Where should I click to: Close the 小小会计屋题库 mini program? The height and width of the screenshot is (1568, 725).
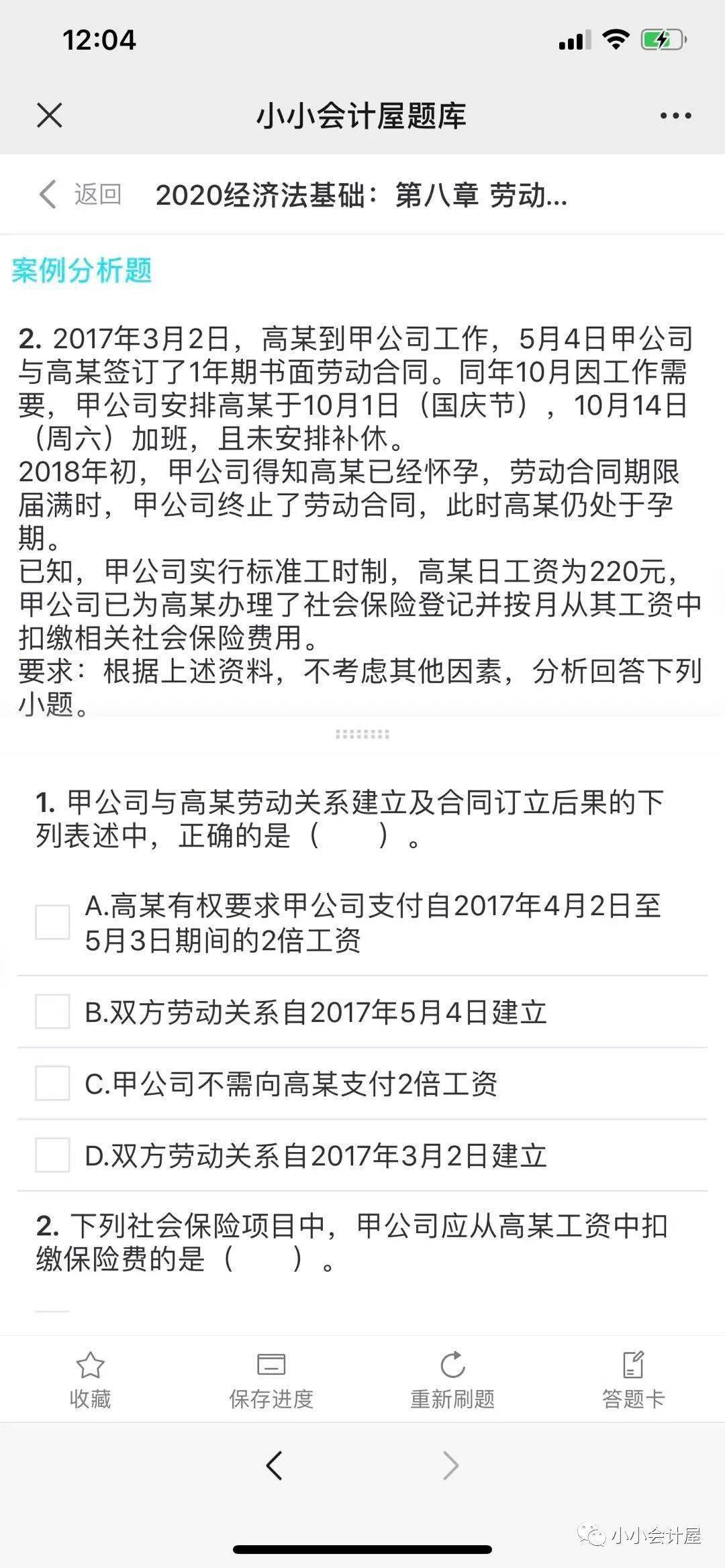tap(50, 115)
